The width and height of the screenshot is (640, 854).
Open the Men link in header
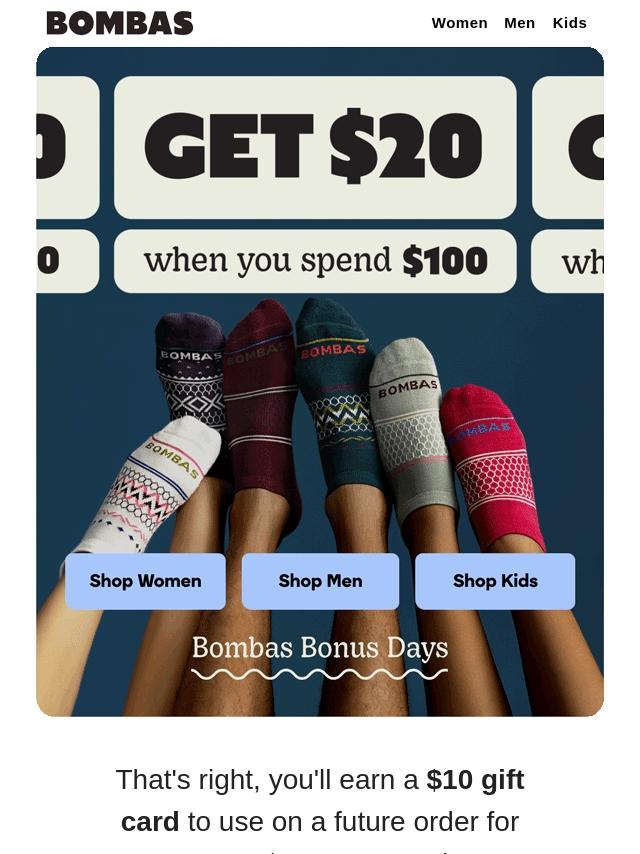click(x=519, y=23)
